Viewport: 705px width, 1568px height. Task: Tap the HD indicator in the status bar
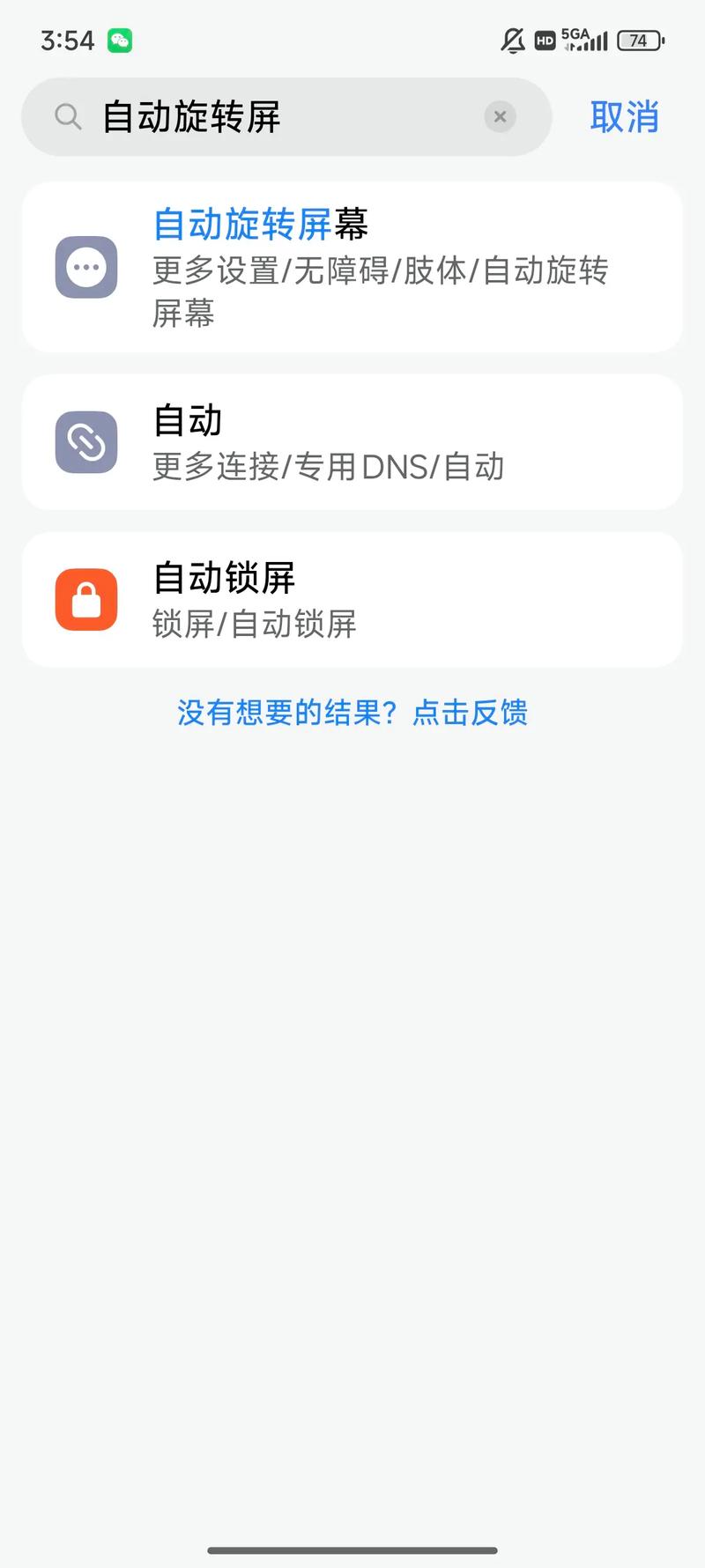pyautogui.click(x=544, y=40)
